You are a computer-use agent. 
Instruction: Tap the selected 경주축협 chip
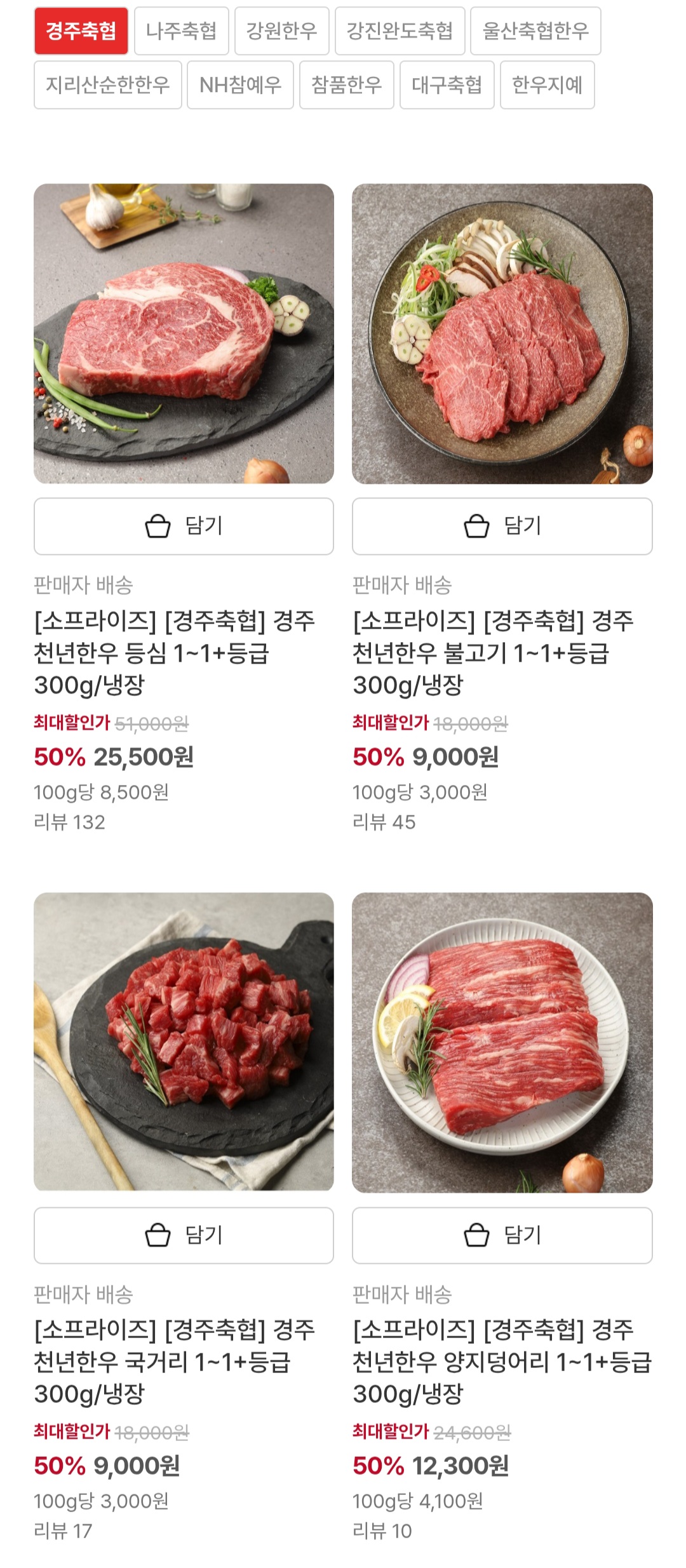[81, 31]
